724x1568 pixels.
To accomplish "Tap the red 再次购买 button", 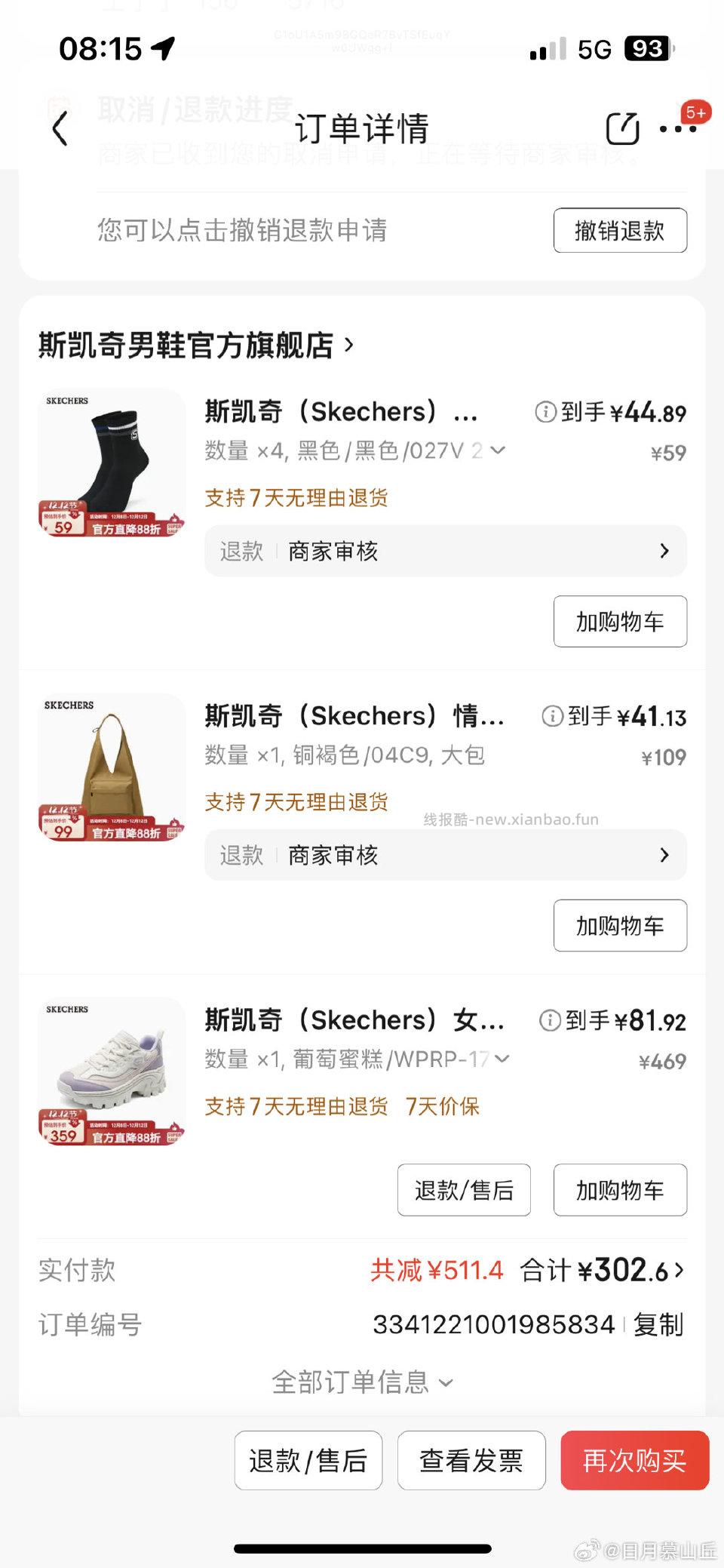I will pyautogui.click(x=634, y=1461).
